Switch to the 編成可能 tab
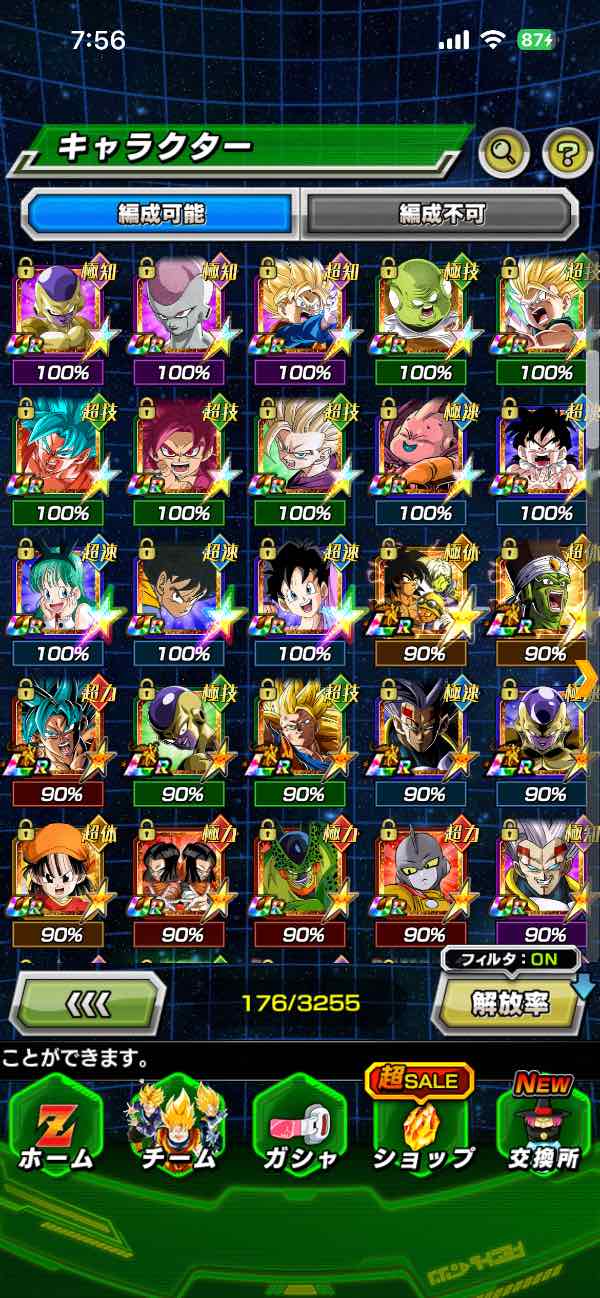Viewport: 600px width, 1298px height. click(x=161, y=213)
